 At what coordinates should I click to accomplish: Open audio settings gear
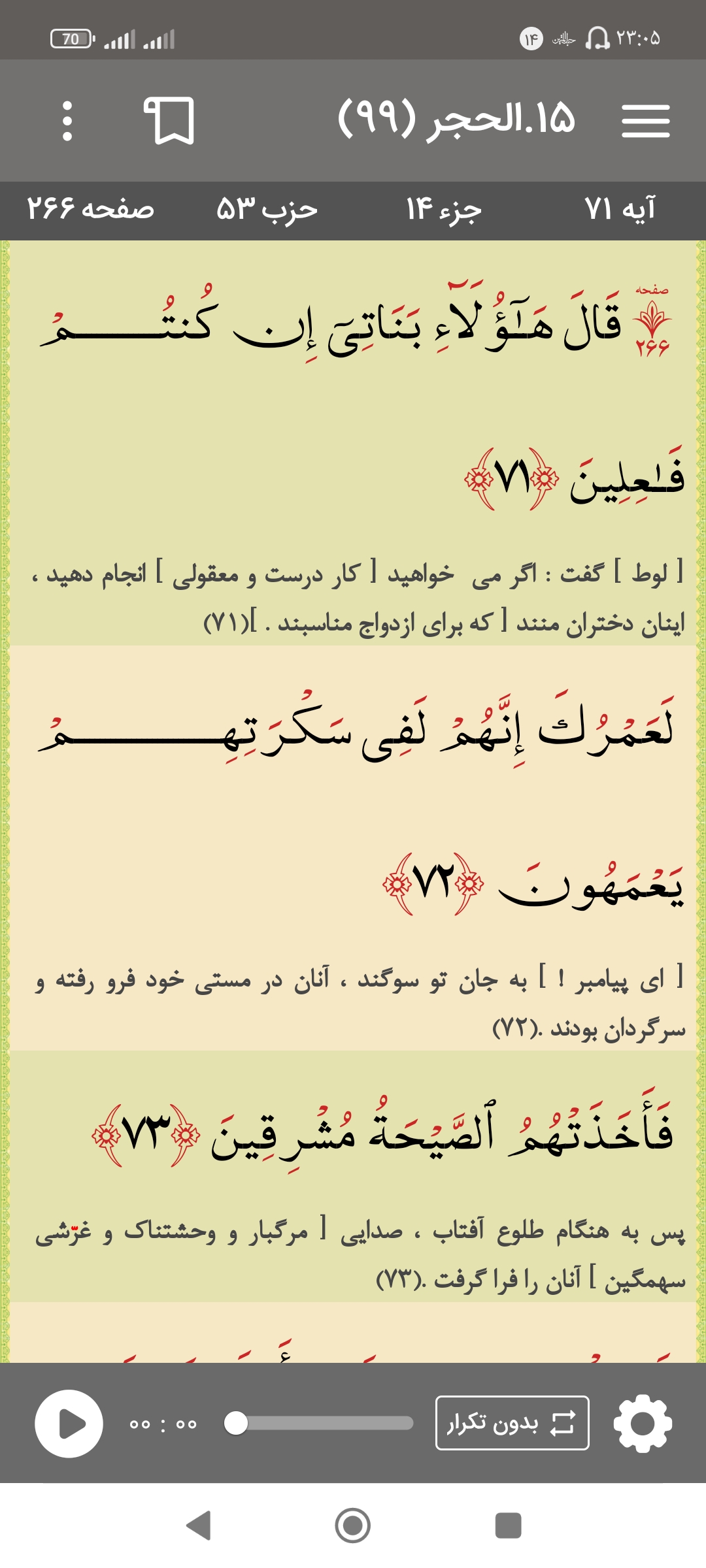tap(643, 1423)
